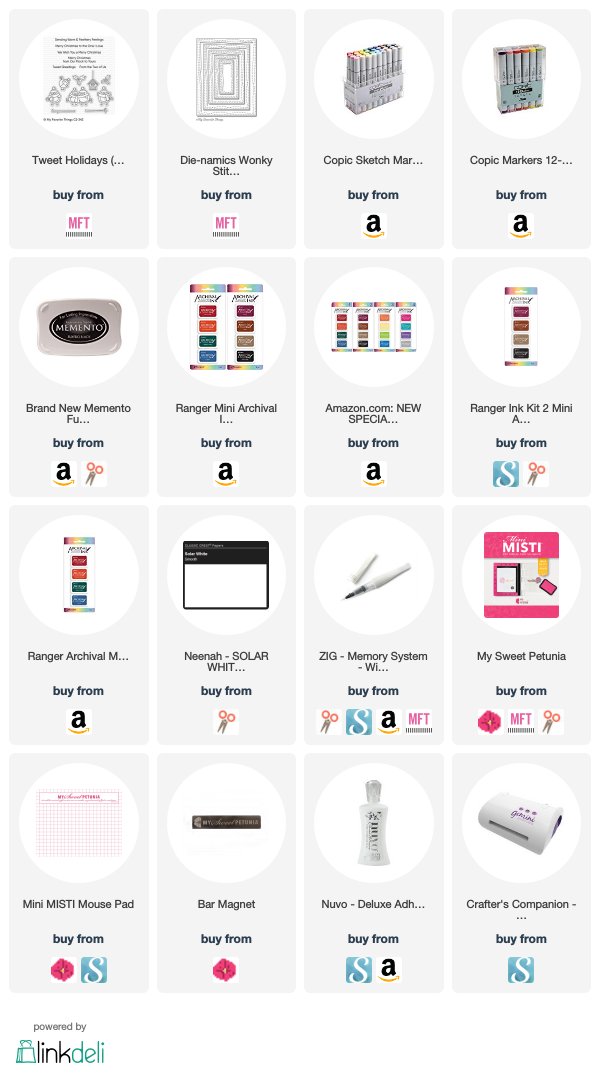Buy Nuvo Deluxe Adhesive from Amazon
The height and width of the screenshot is (1073, 600).
click(x=389, y=970)
